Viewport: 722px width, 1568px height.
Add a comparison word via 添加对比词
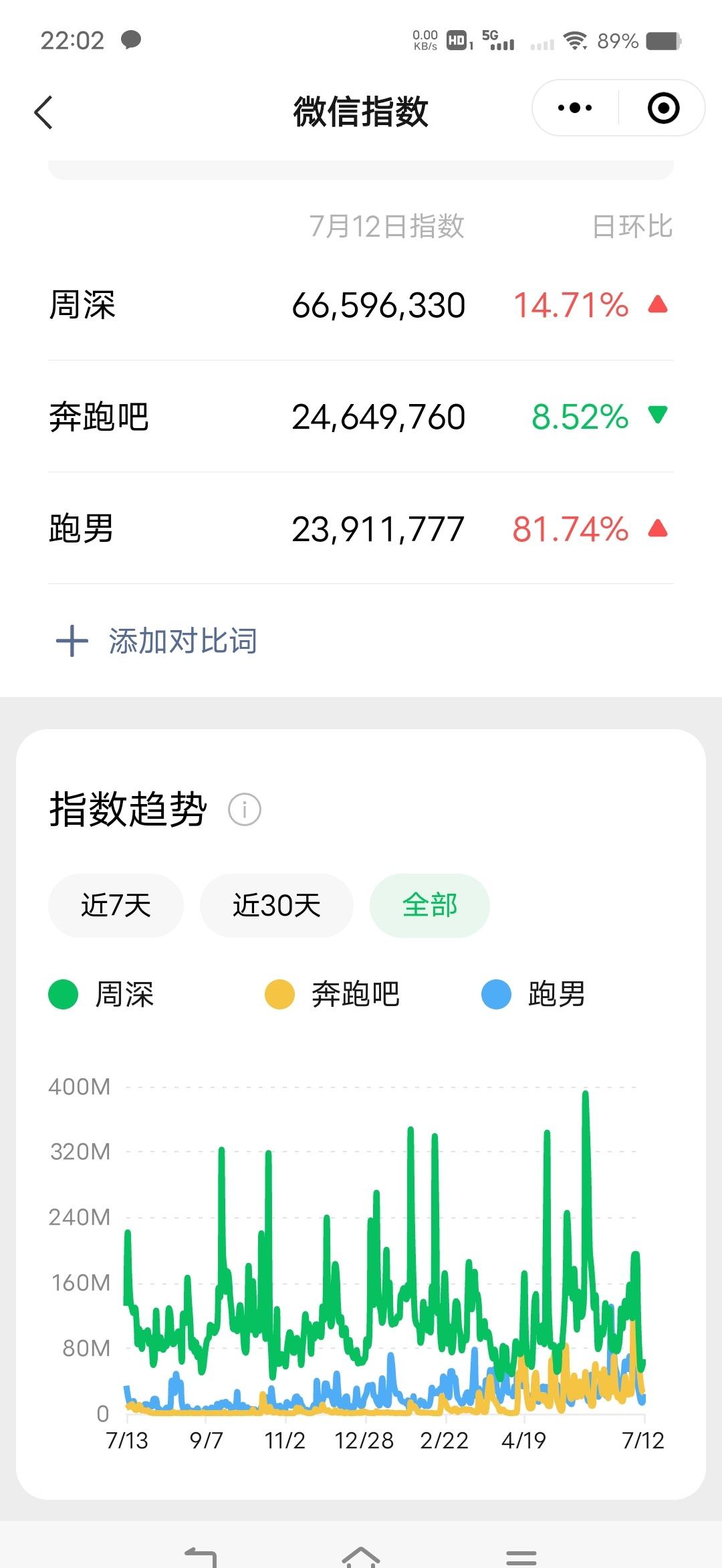click(x=157, y=641)
